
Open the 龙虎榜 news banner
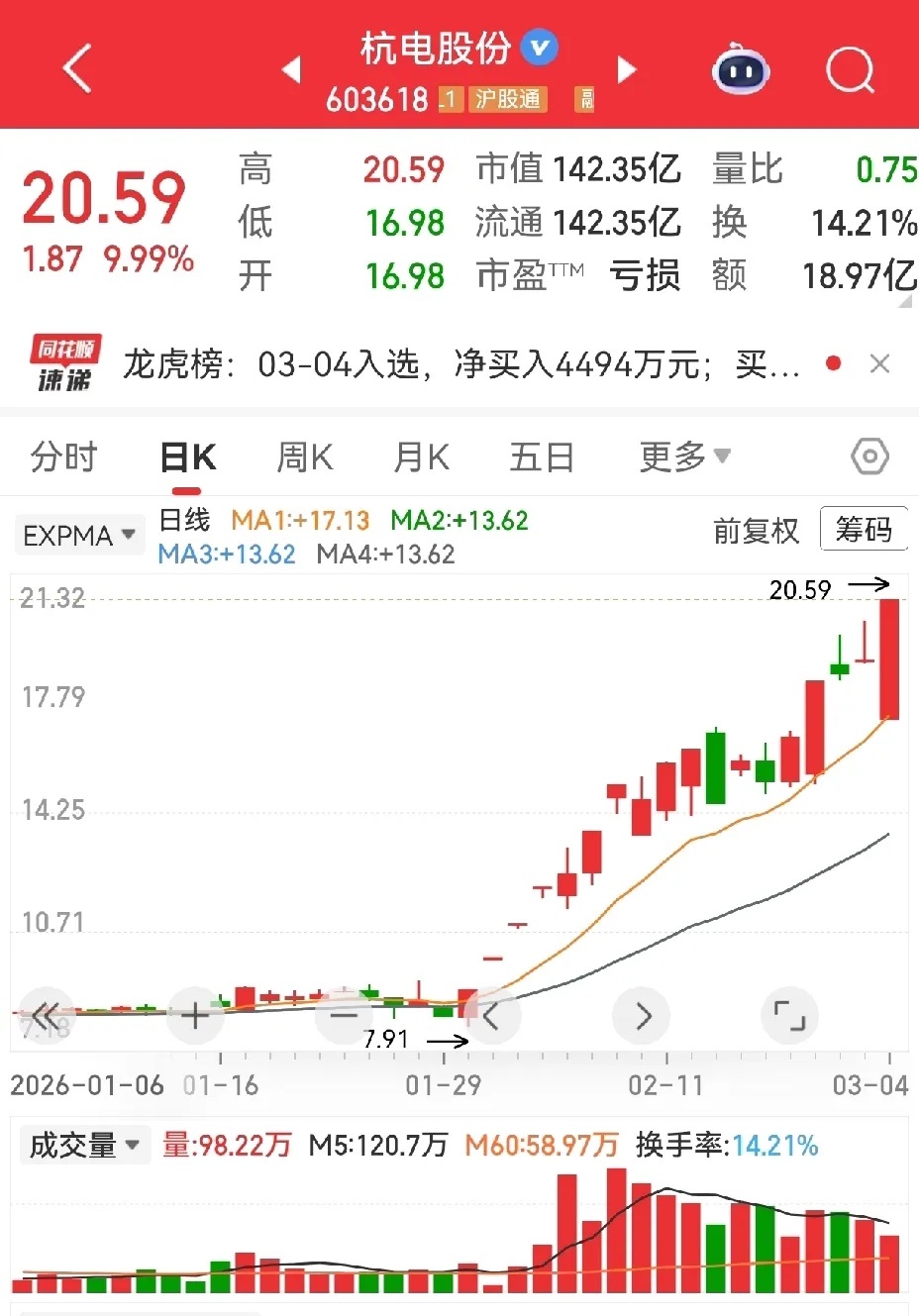(x=461, y=364)
